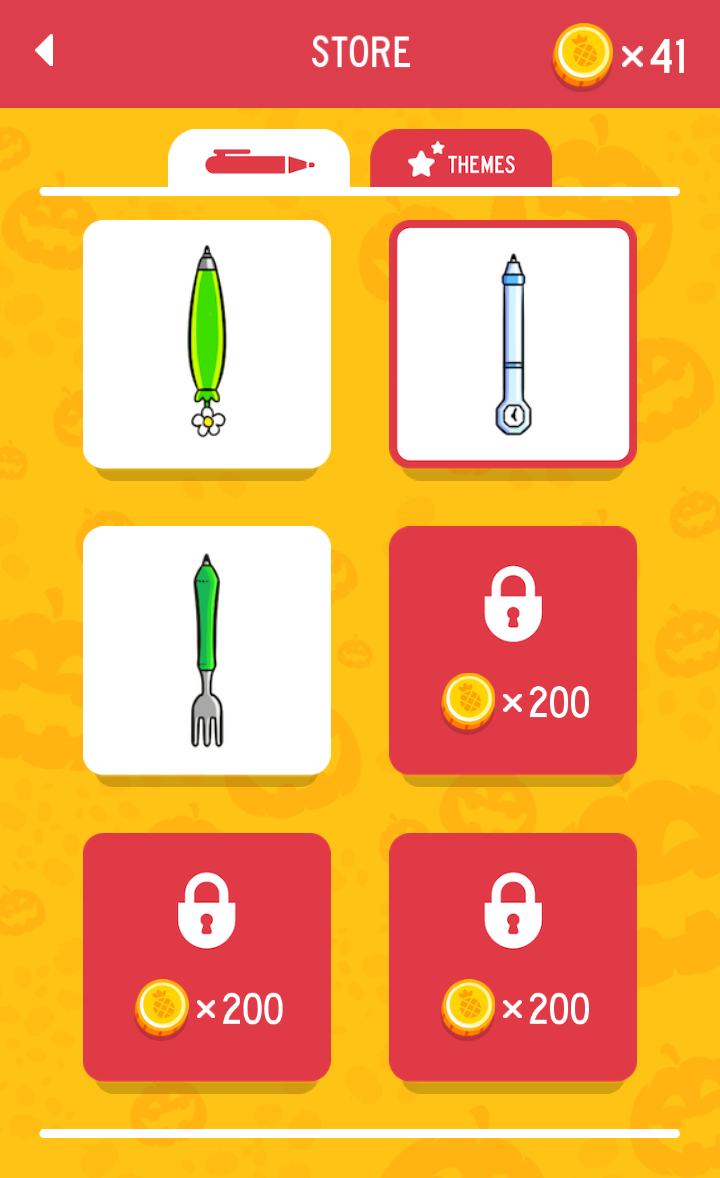Choose the blue wristwatch pen
Screen dimensions: 720x1178
pos(512,343)
